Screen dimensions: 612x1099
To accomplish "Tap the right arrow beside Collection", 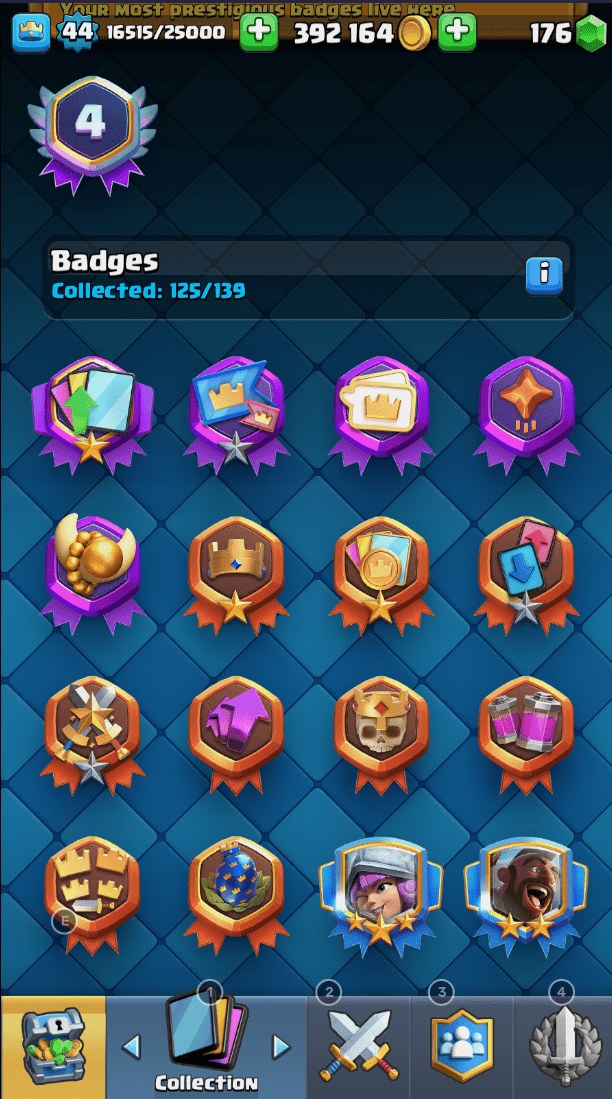I will (x=282, y=1047).
